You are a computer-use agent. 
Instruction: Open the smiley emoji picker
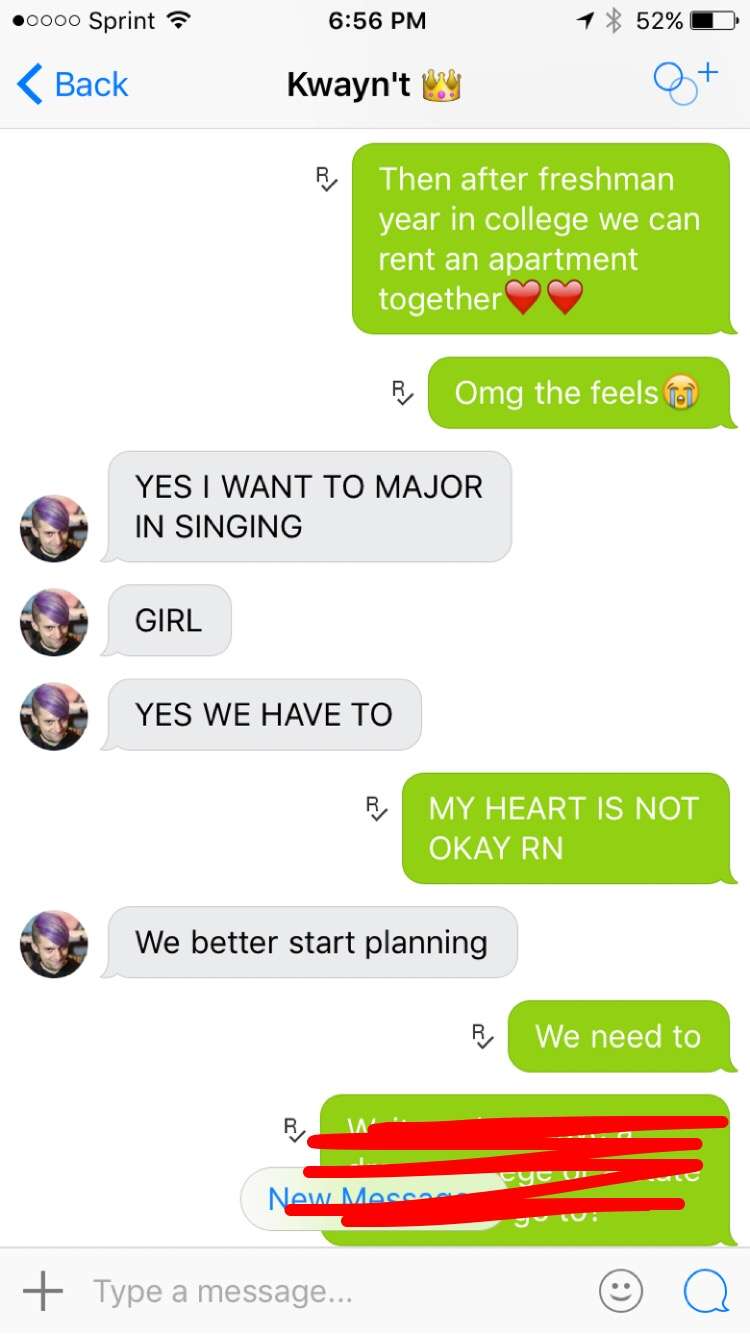coord(621,1291)
